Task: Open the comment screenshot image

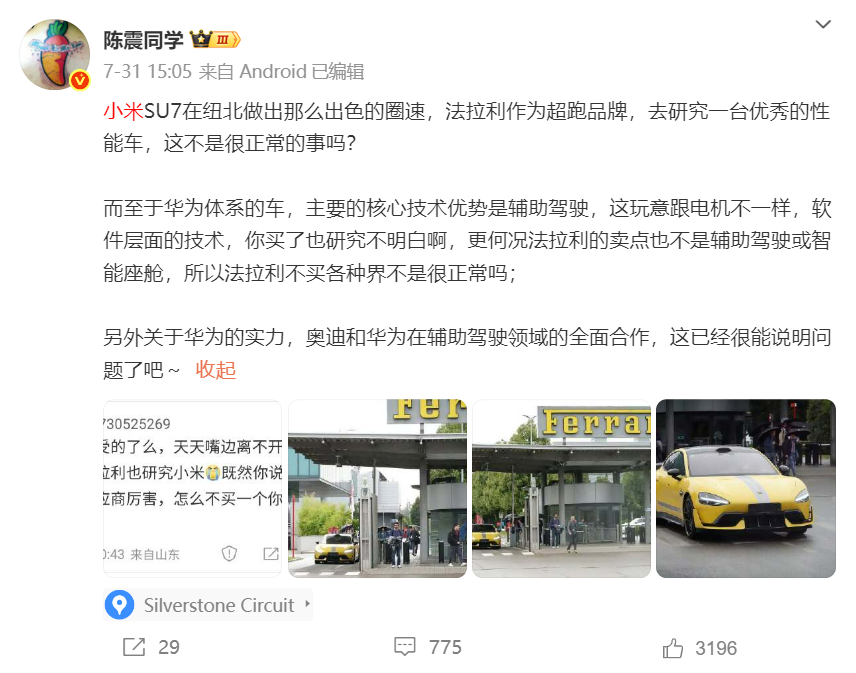Action: [x=193, y=488]
